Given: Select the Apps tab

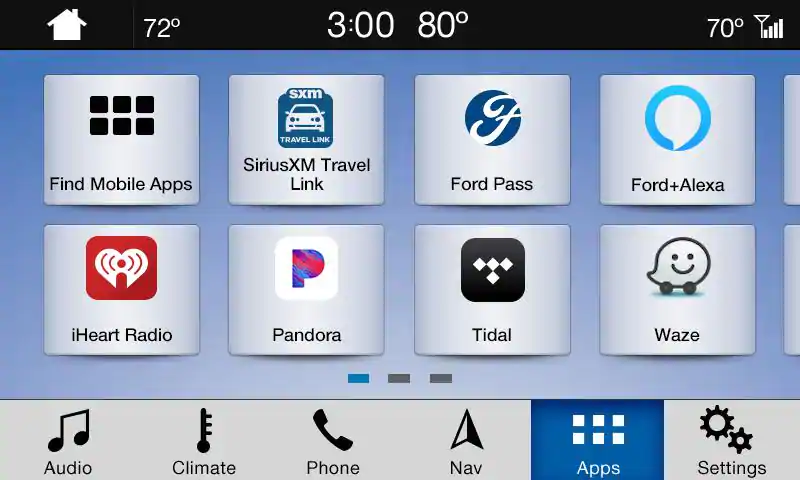Looking at the screenshot, I should [x=598, y=441].
